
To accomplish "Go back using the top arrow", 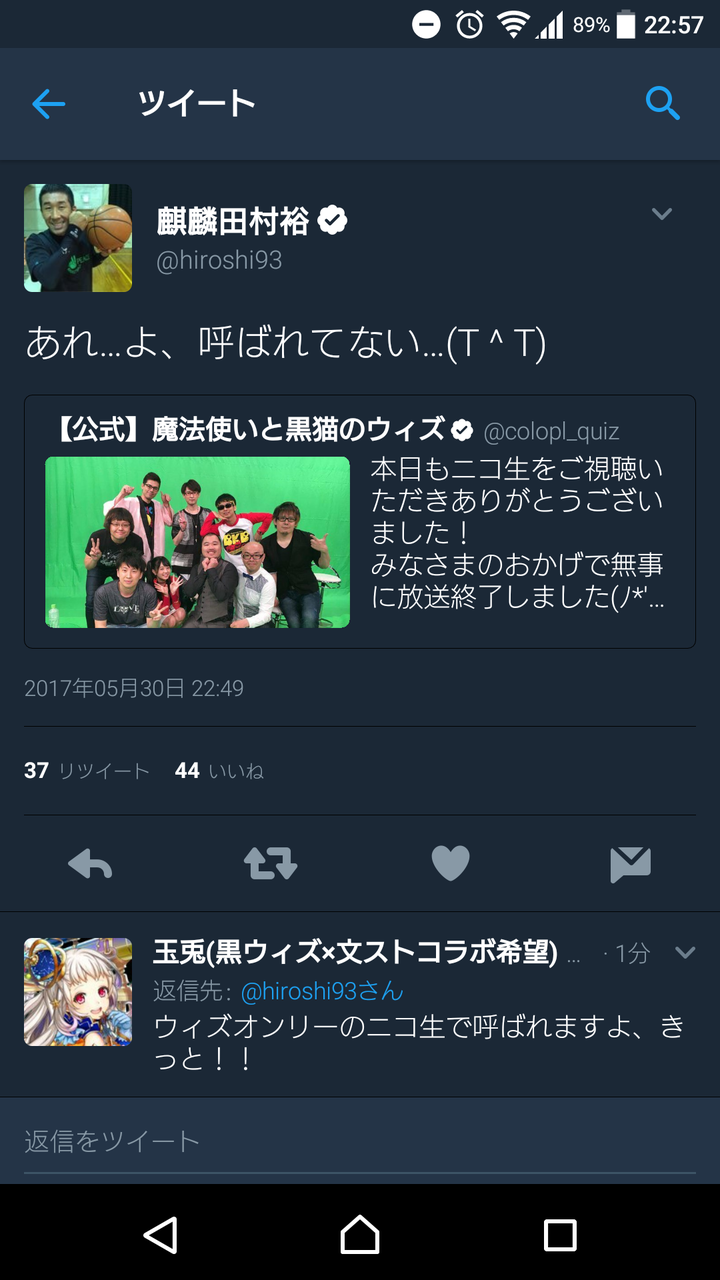I will [48, 104].
